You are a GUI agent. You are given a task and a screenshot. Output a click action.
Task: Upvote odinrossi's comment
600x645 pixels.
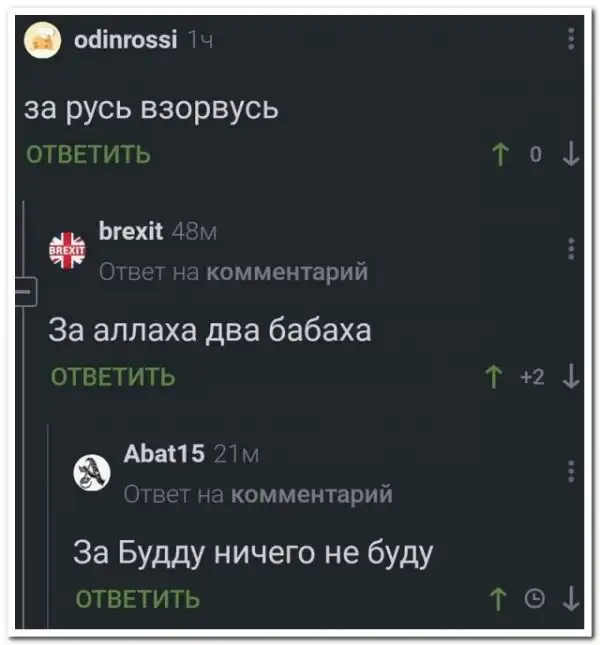(498, 155)
